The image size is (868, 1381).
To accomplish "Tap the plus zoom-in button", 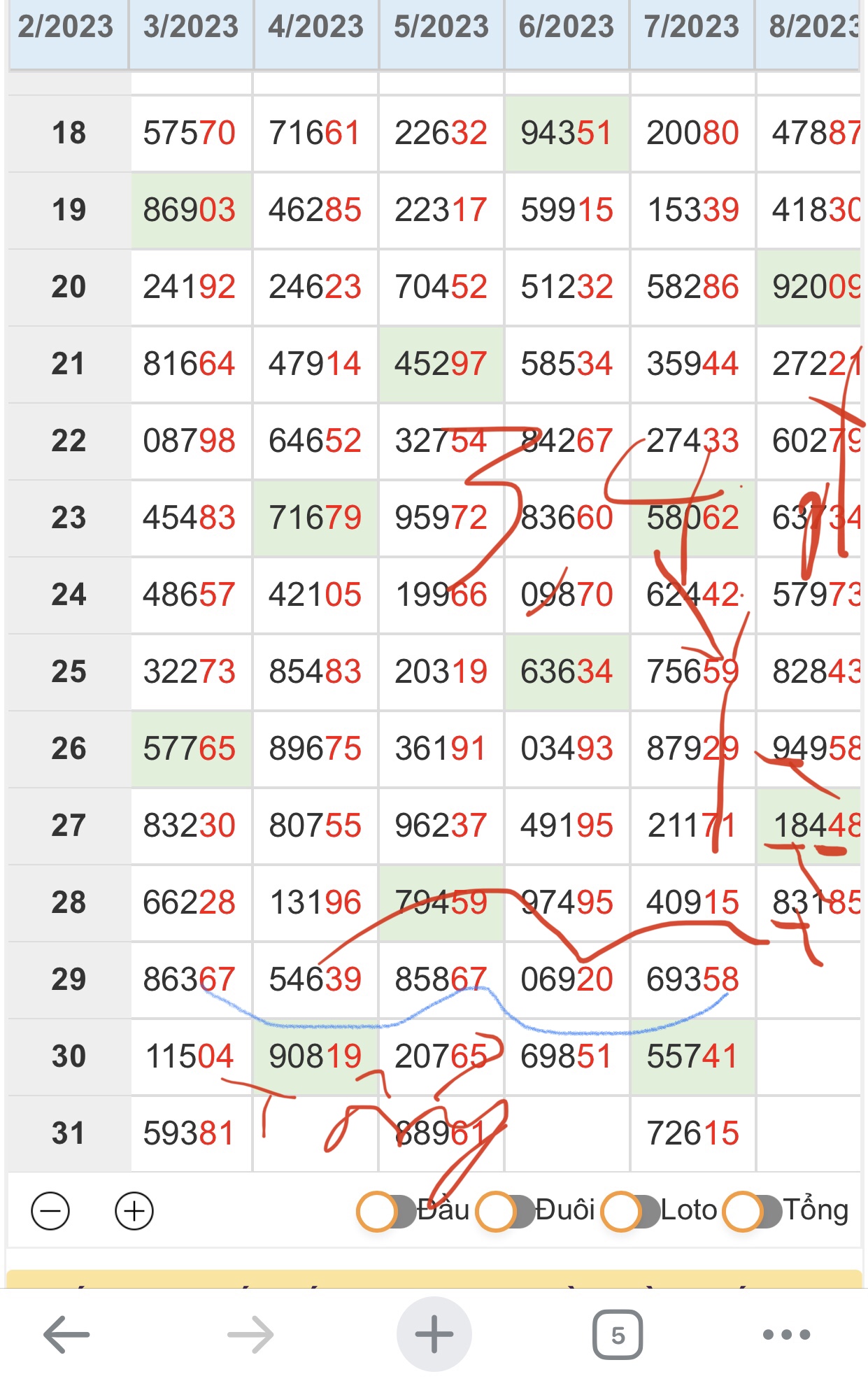I will pyautogui.click(x=134, y=1211).
